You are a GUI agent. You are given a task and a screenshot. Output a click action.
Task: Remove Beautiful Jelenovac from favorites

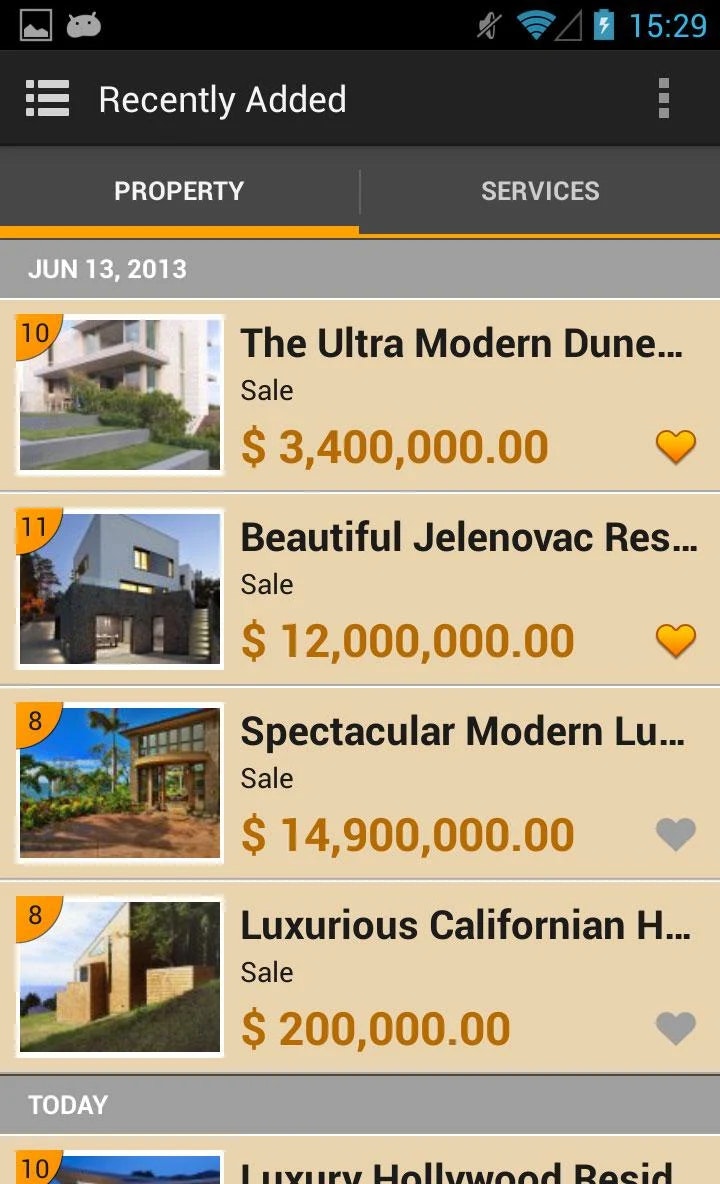[x=675, y=640]
